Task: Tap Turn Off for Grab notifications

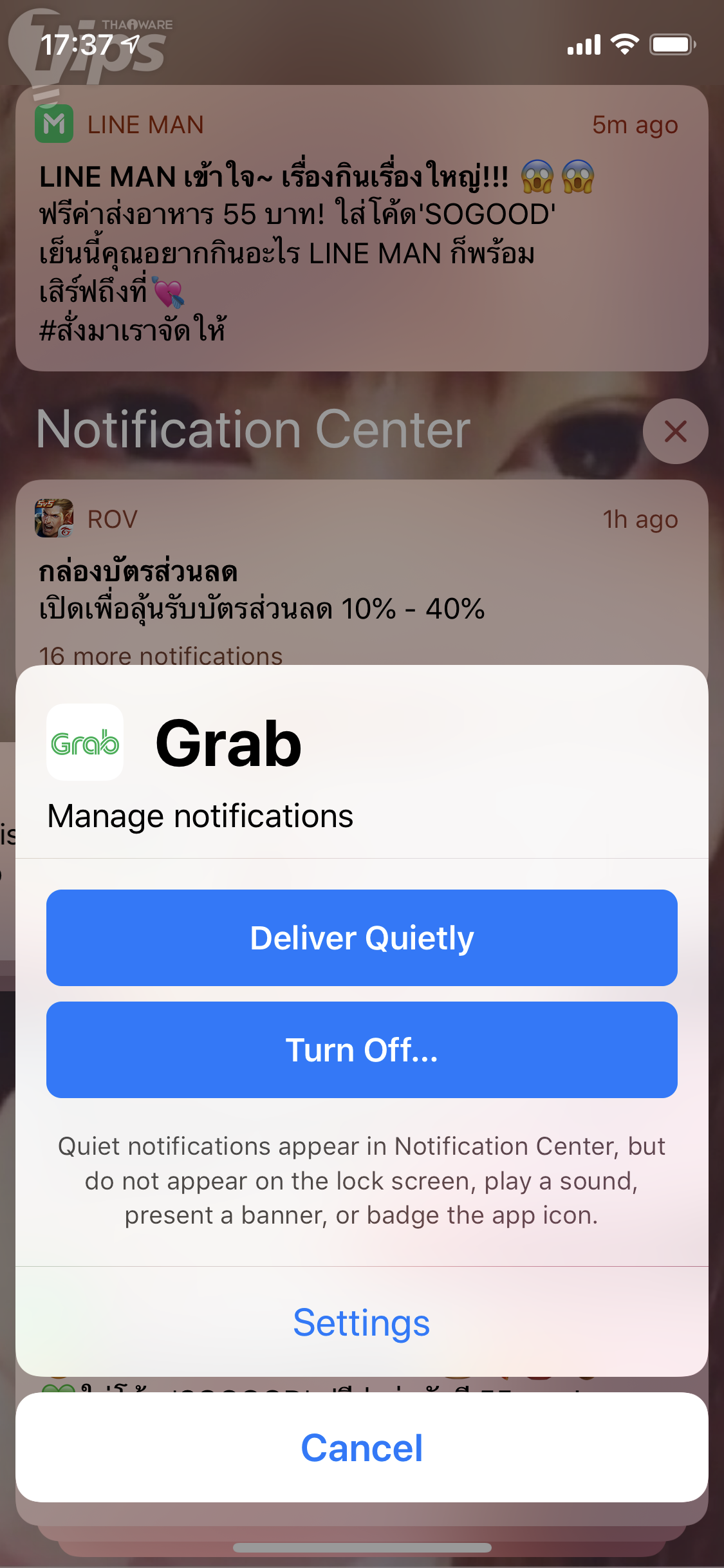Action: (x=362, y=1050)
